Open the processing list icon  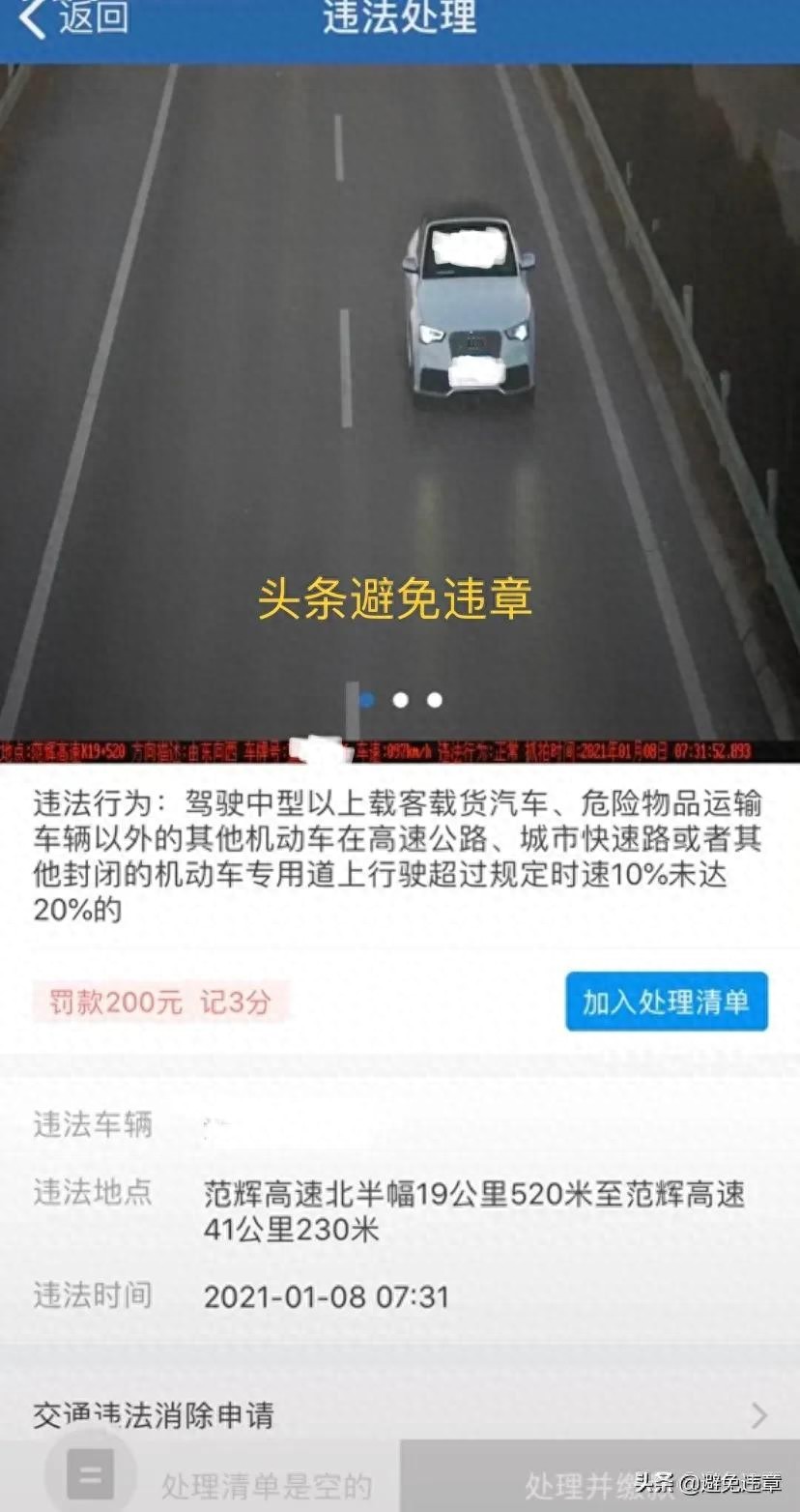(90, 1476)
